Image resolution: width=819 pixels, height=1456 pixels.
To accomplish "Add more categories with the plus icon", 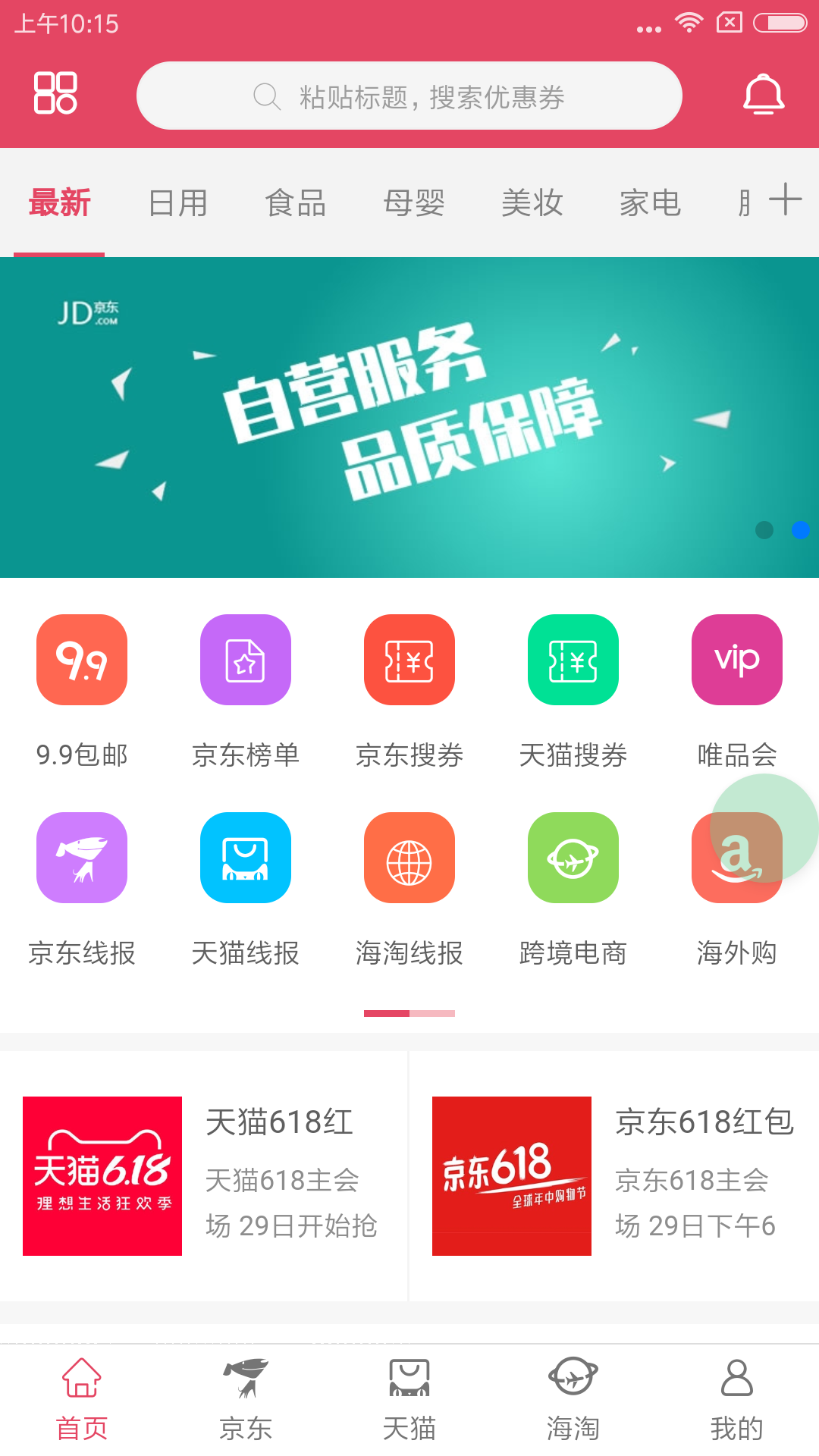I will coord(786,200).
